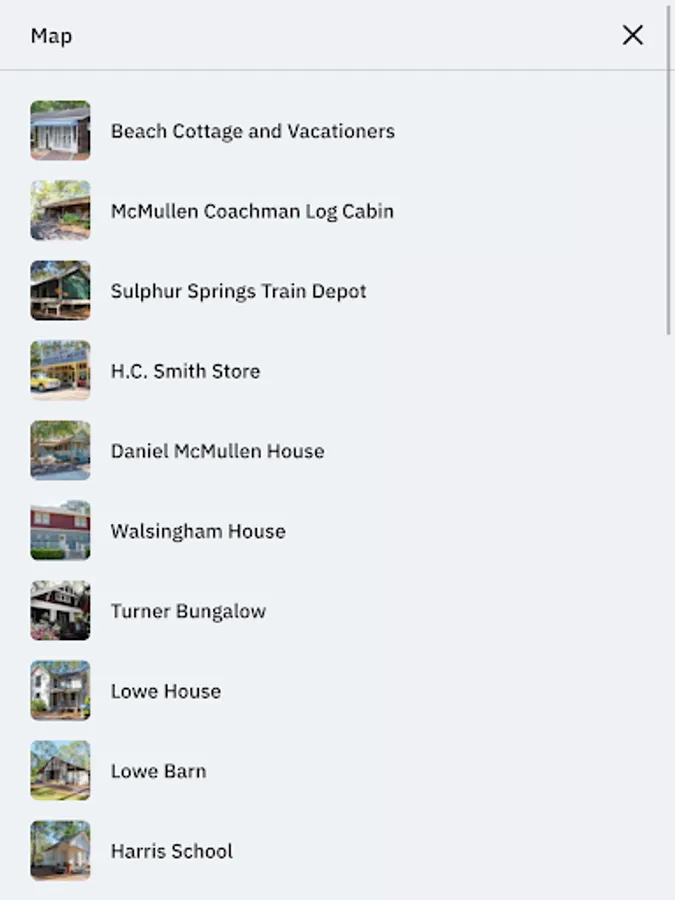Open Beach Cottage and Vacationers
The image size is (675, 900).
pos(338,131)
